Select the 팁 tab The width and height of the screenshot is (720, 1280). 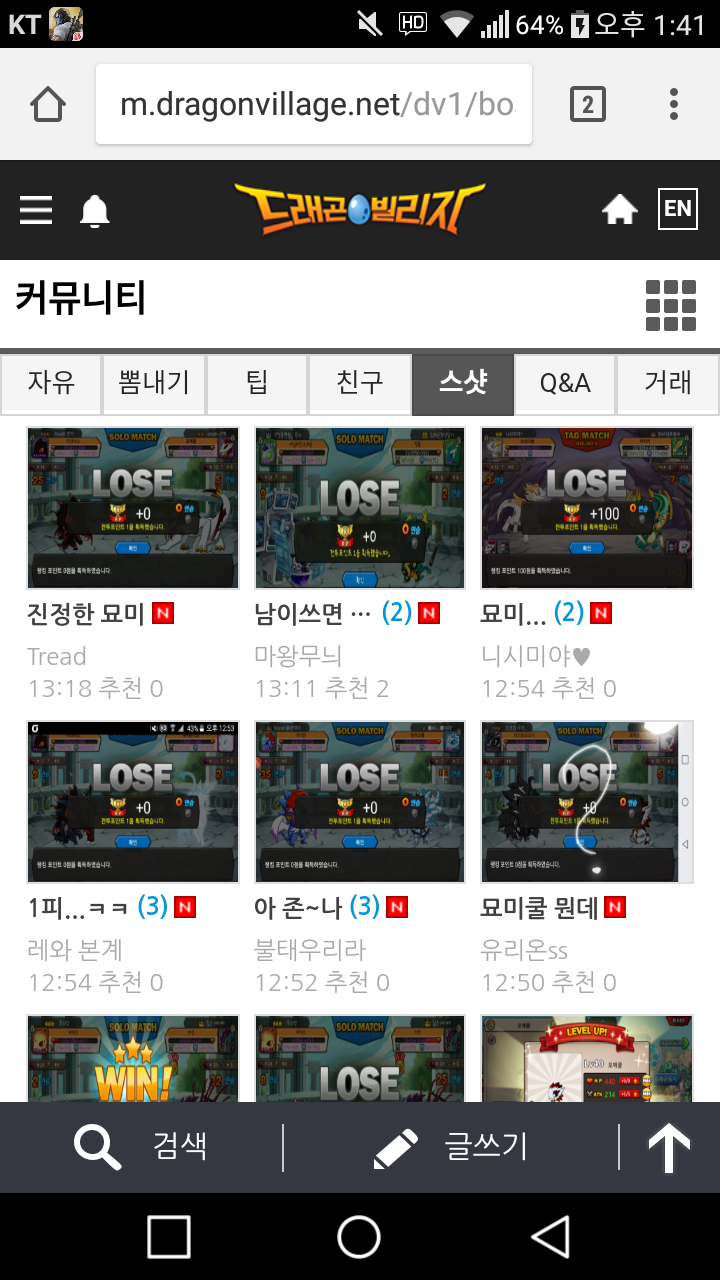tap(257, 383)
